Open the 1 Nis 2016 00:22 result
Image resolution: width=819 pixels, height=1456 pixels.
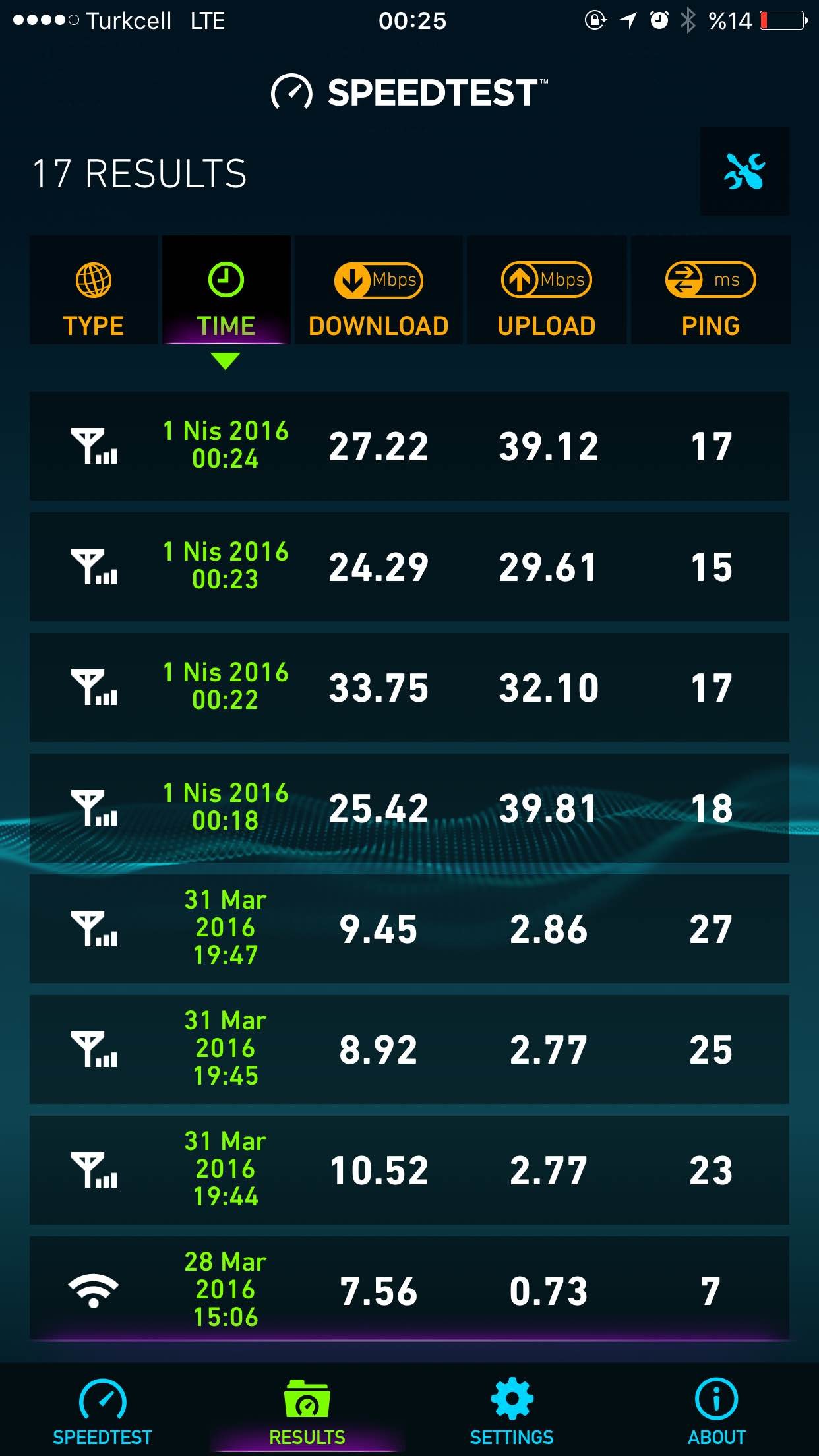(x=409, y=687)
